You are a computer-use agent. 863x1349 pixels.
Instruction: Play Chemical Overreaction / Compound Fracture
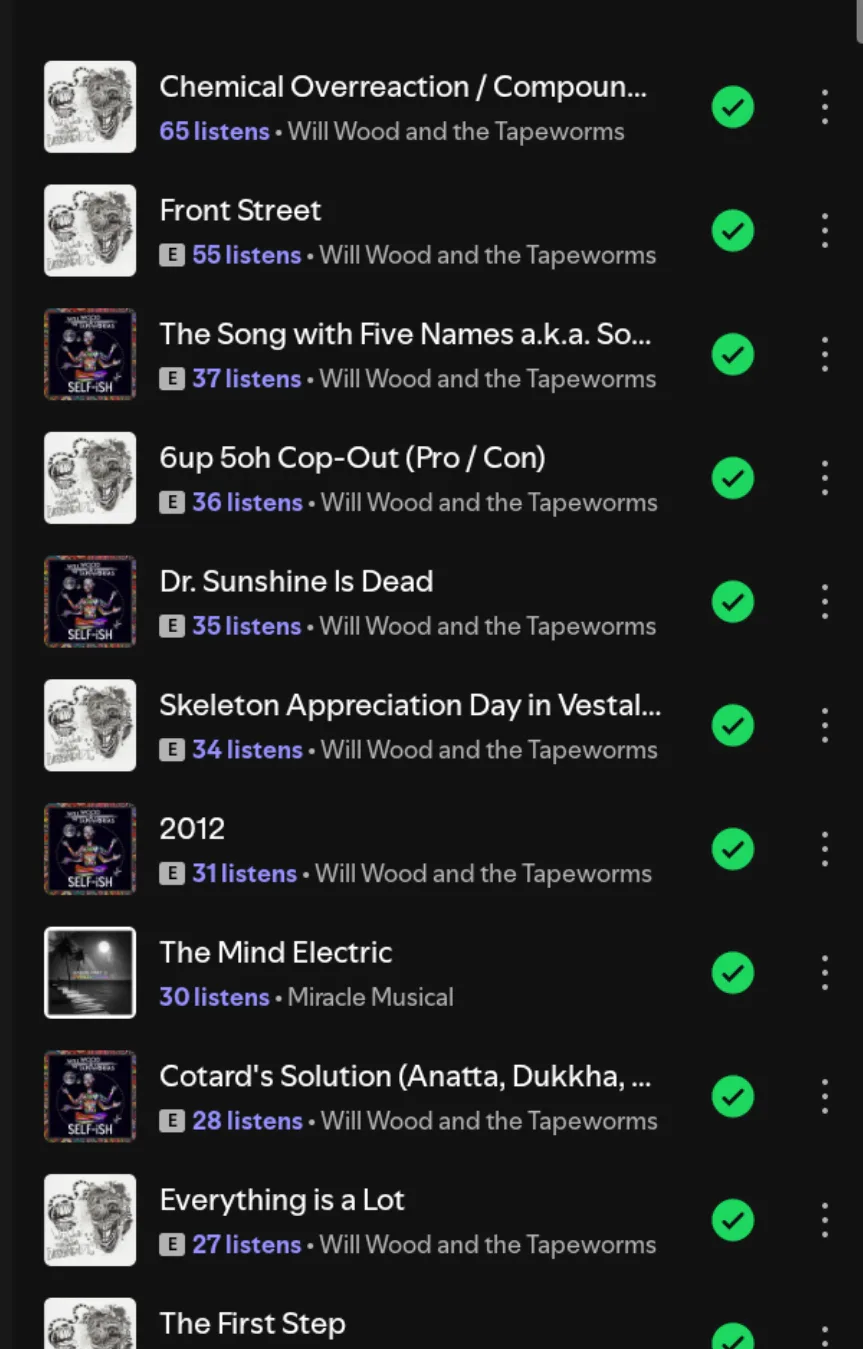402,88
